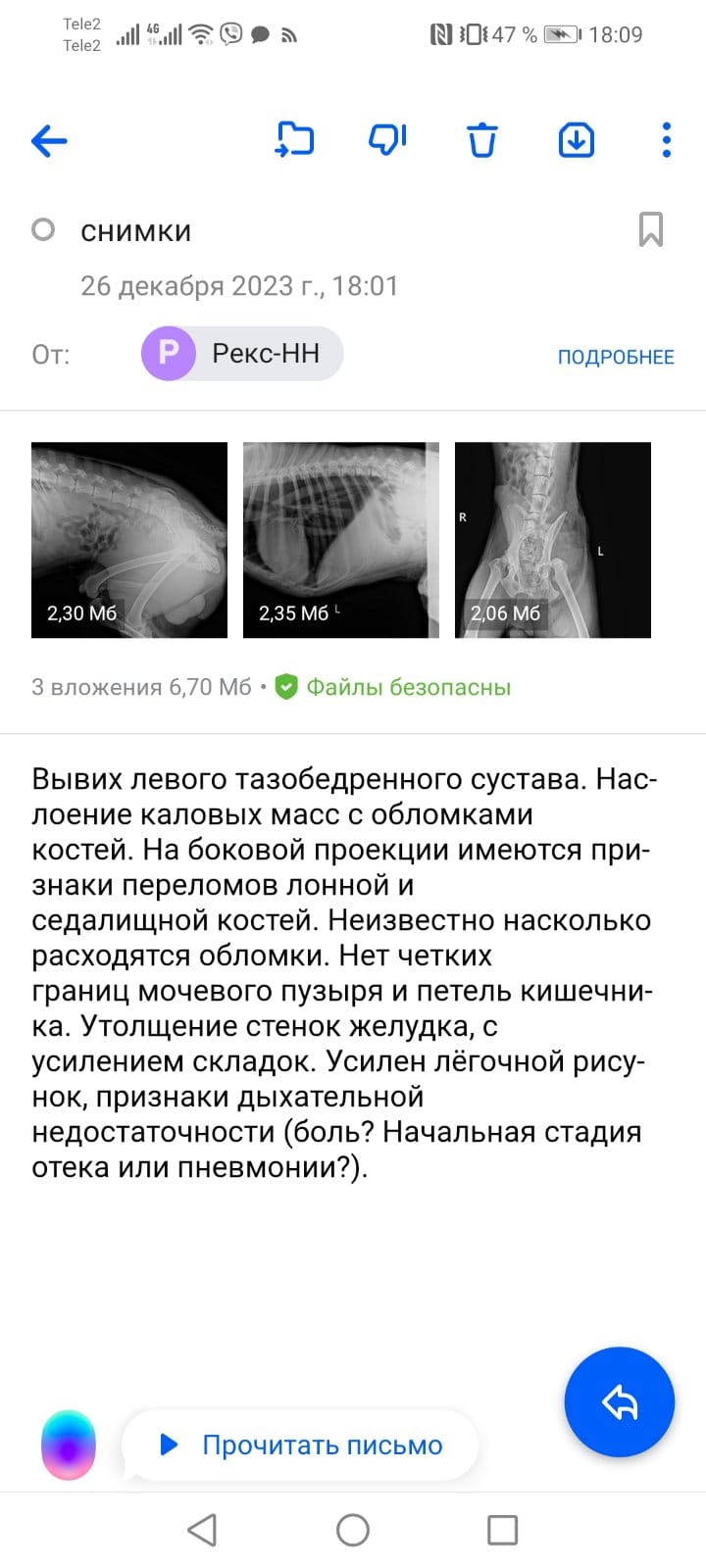
Task: Delete this email with trash icon
Action: (x=481, y=141)
